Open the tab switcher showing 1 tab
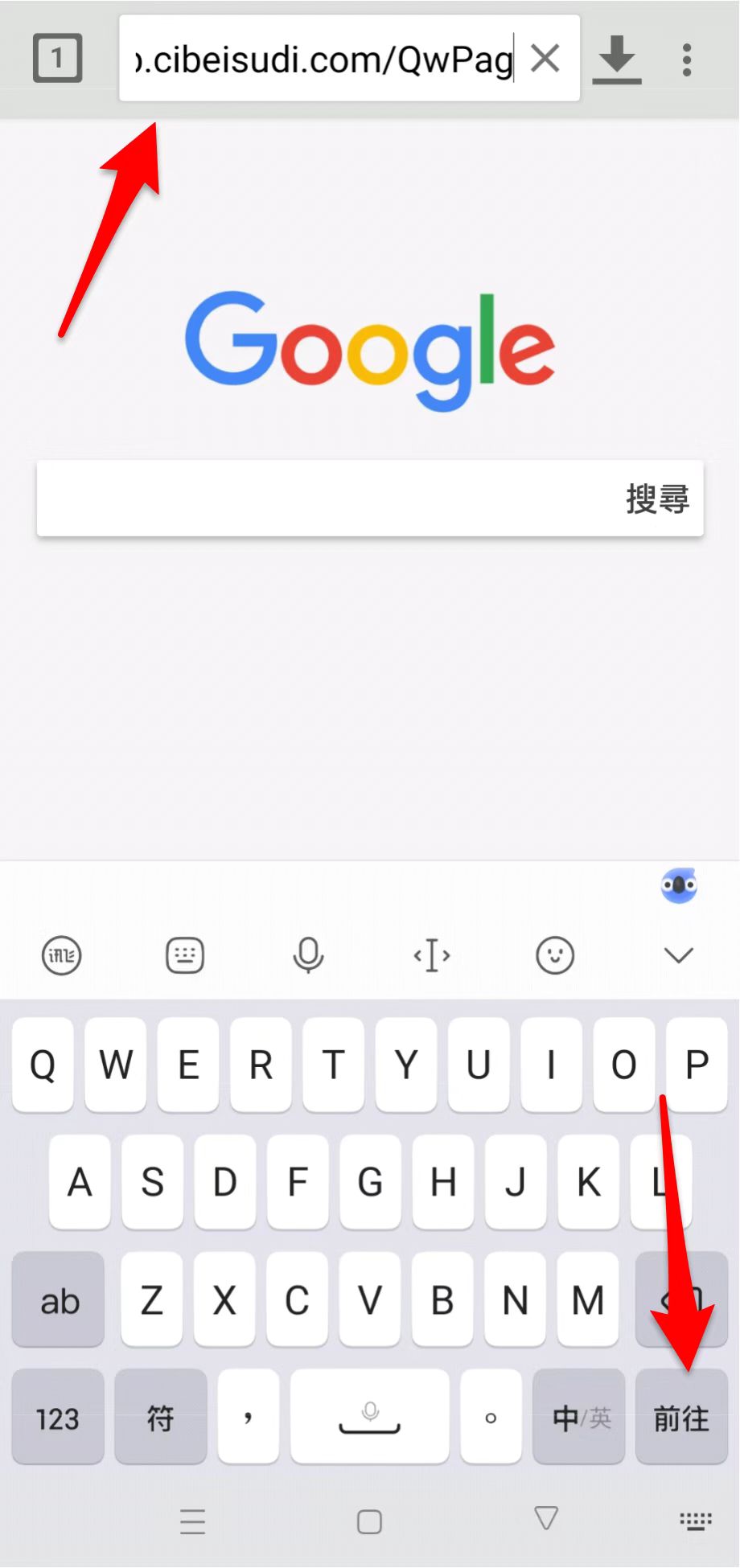 pos(57,58)
